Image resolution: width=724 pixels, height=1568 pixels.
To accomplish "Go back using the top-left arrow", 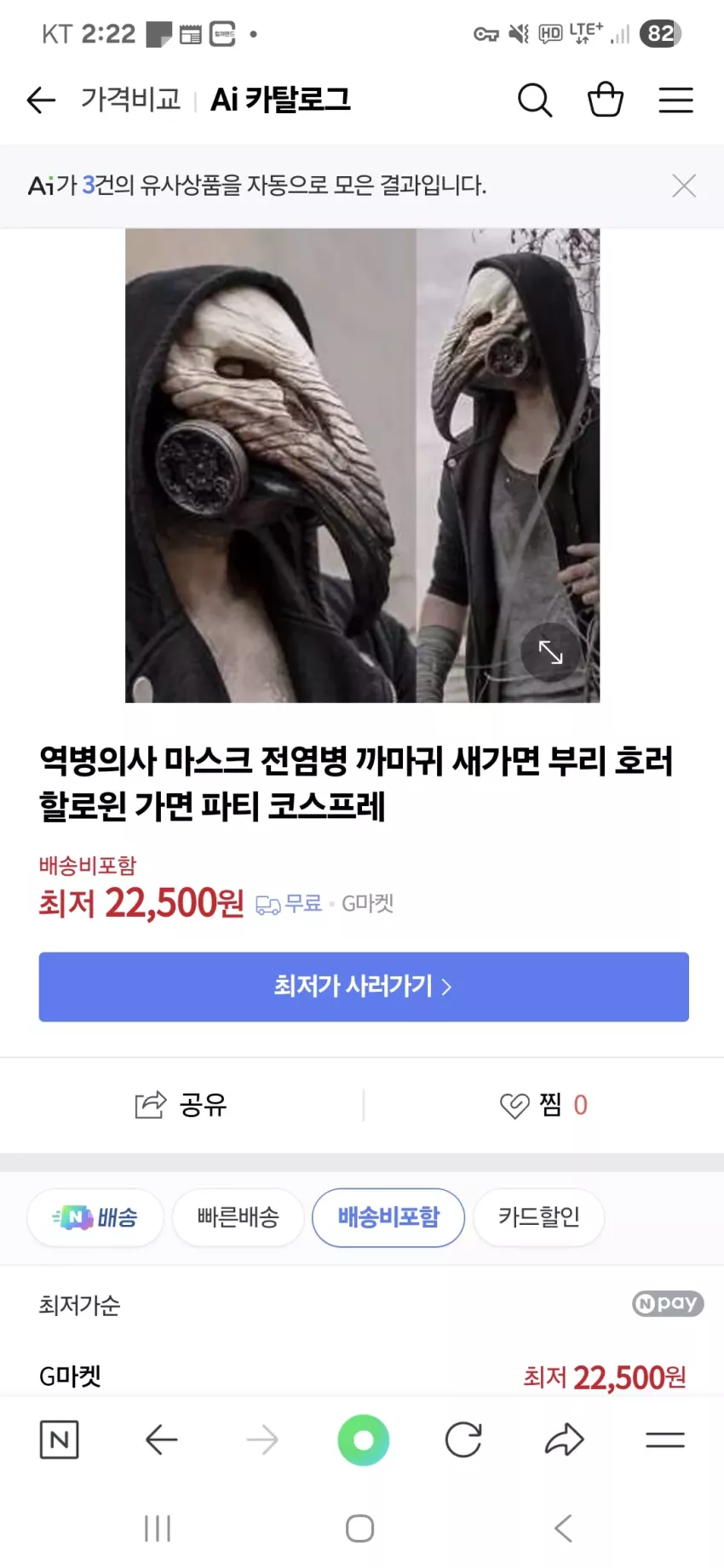I will [x=41, y=100].
